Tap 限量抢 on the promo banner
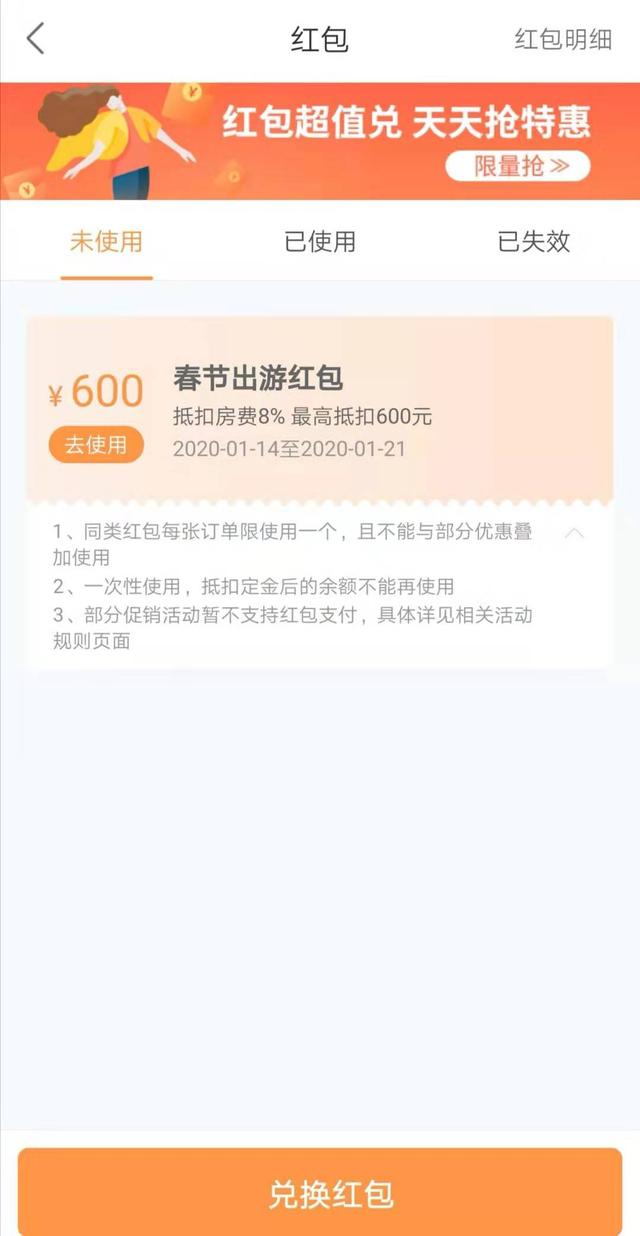 [x=518, y=166]
